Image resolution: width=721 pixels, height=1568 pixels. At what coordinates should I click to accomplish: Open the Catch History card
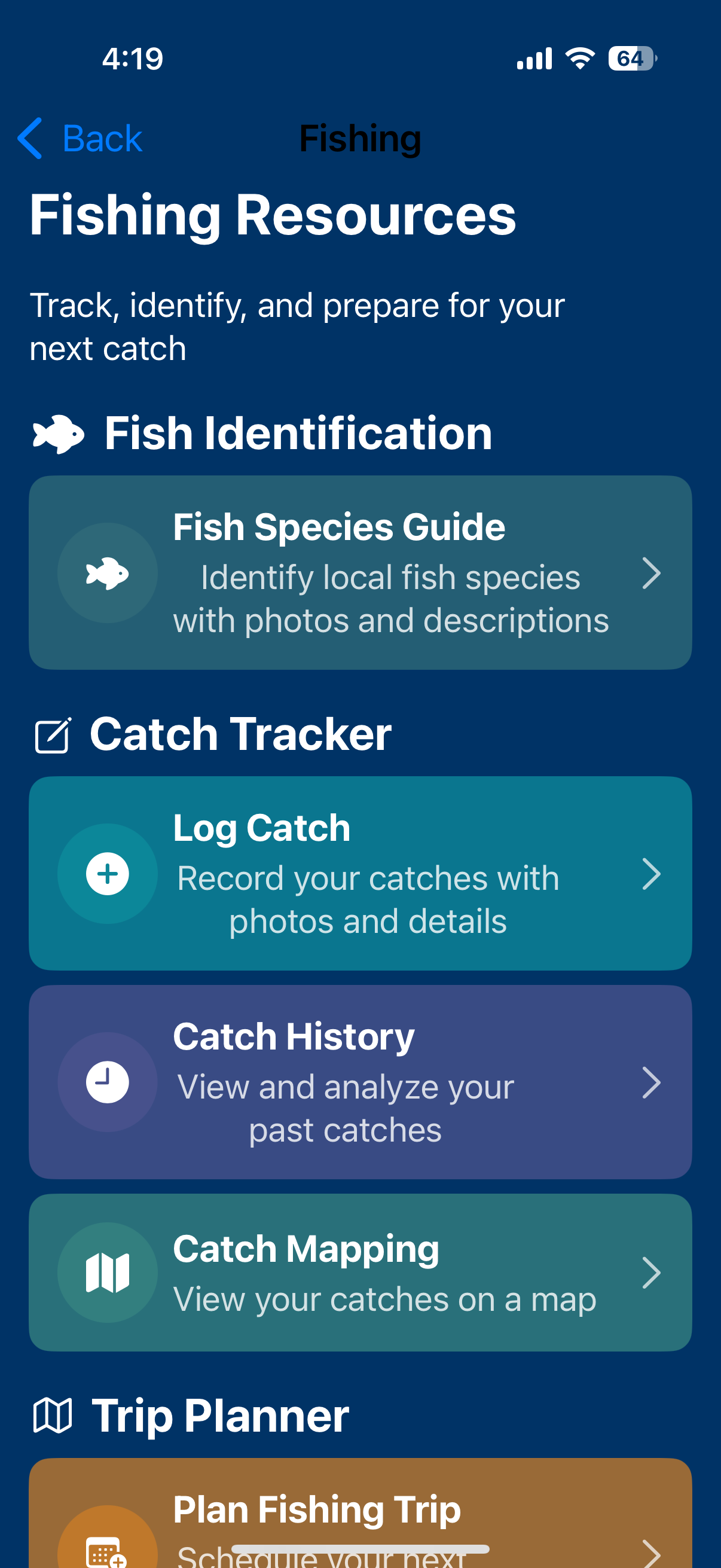[x=360, y=1083]
